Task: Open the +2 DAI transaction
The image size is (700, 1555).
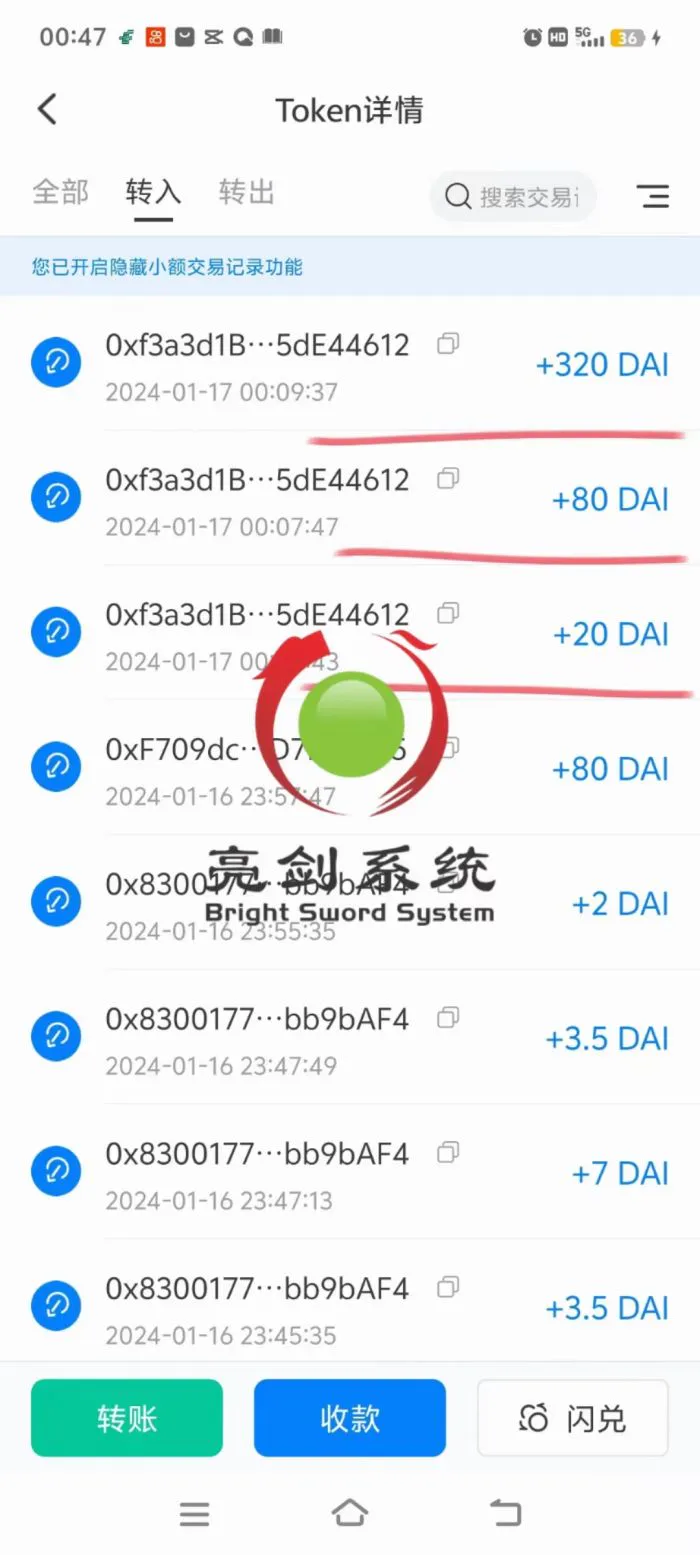Action: click(350, 903)
